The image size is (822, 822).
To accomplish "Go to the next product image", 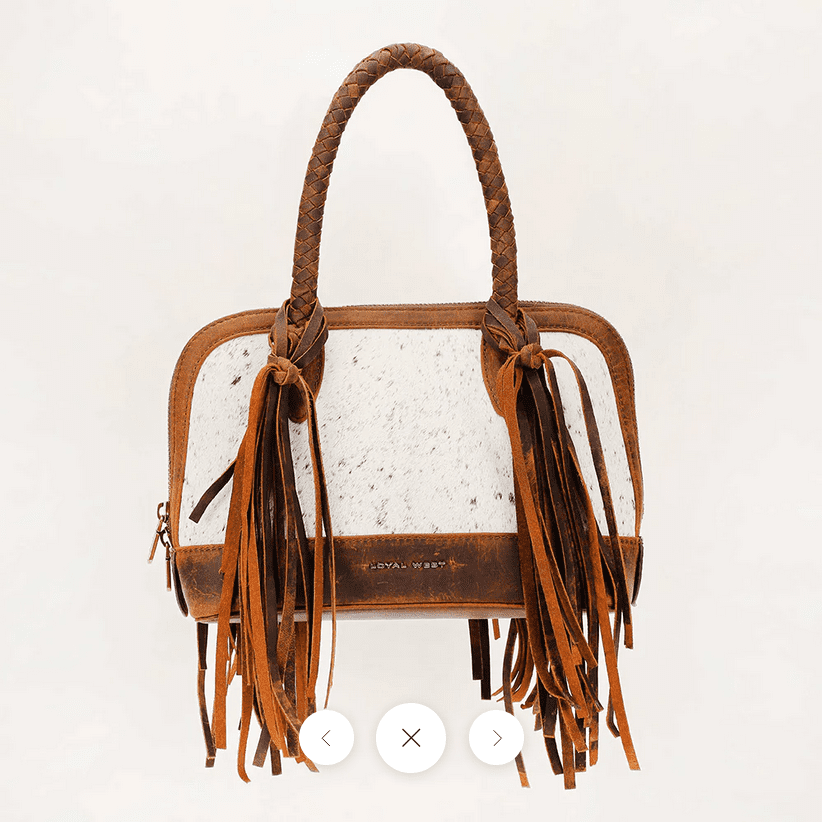I will tap(496, 738).
